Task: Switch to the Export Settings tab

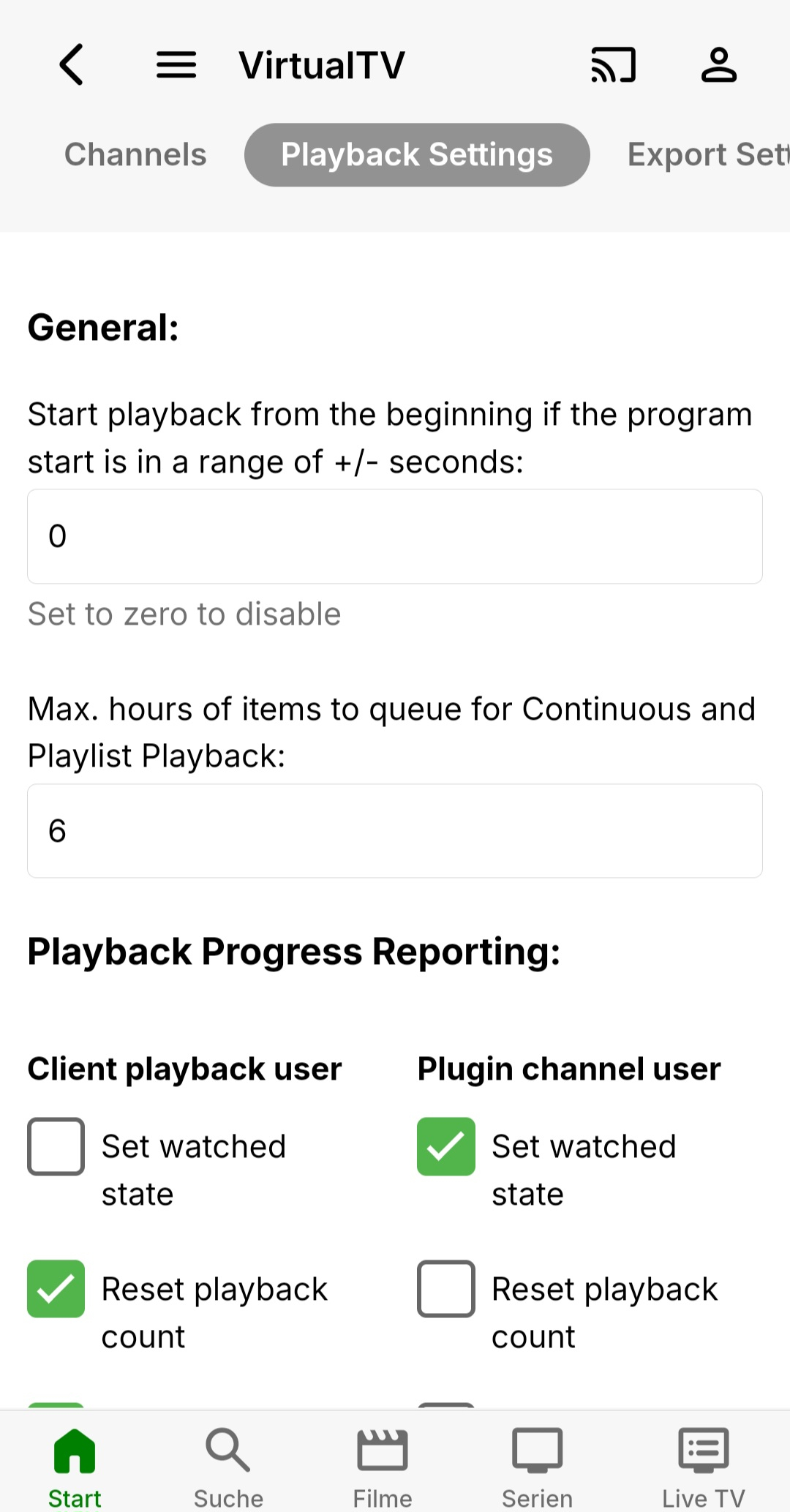Action: click(x=707, y=154)
